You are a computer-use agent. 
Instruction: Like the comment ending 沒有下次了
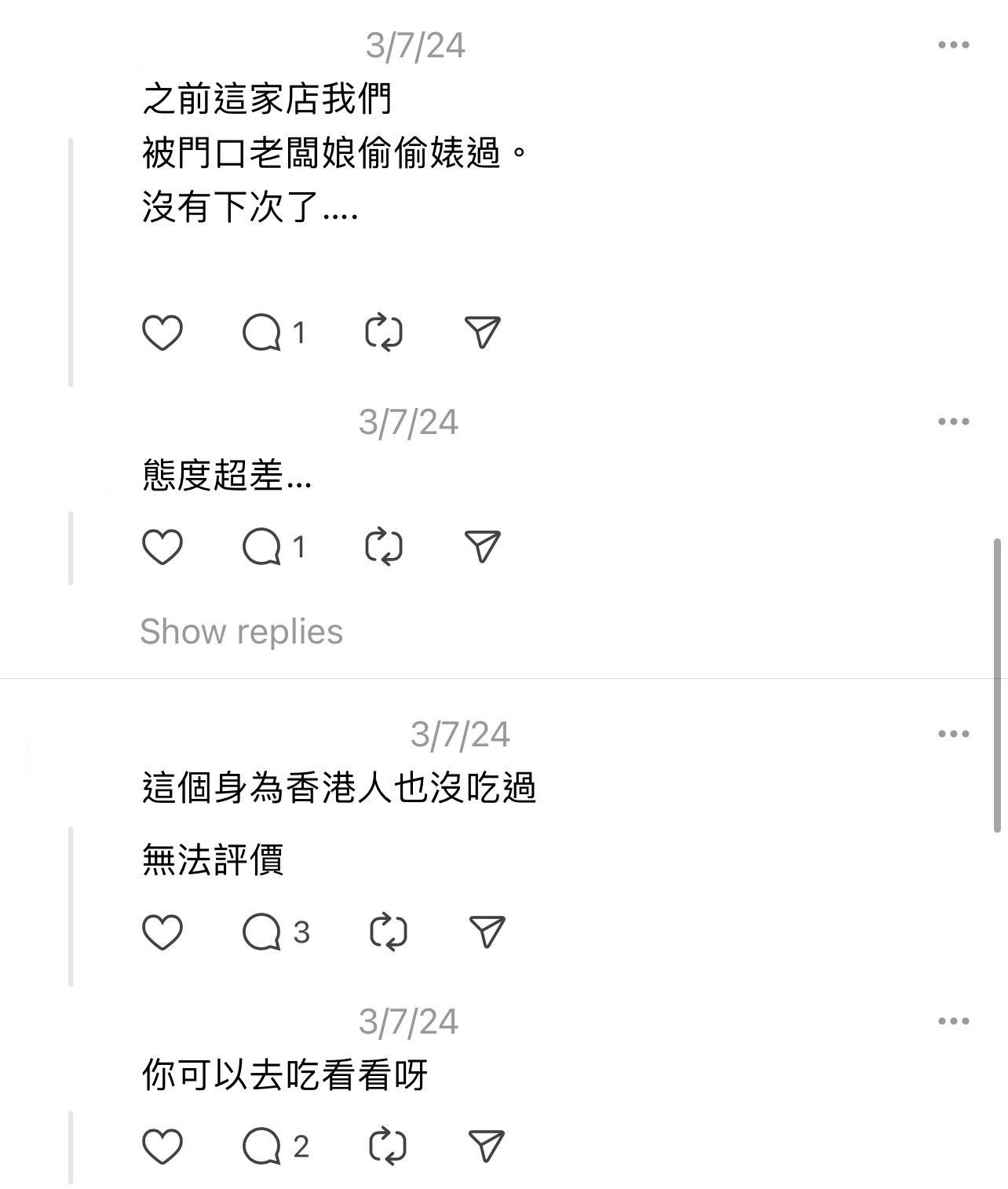tap(163, 332)
